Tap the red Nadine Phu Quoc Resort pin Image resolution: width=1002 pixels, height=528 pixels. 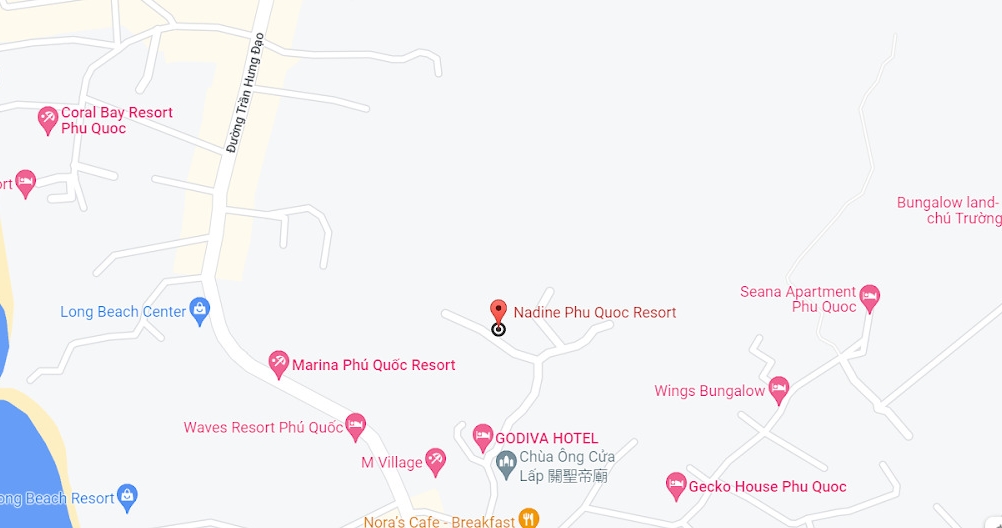coord(498,311)
